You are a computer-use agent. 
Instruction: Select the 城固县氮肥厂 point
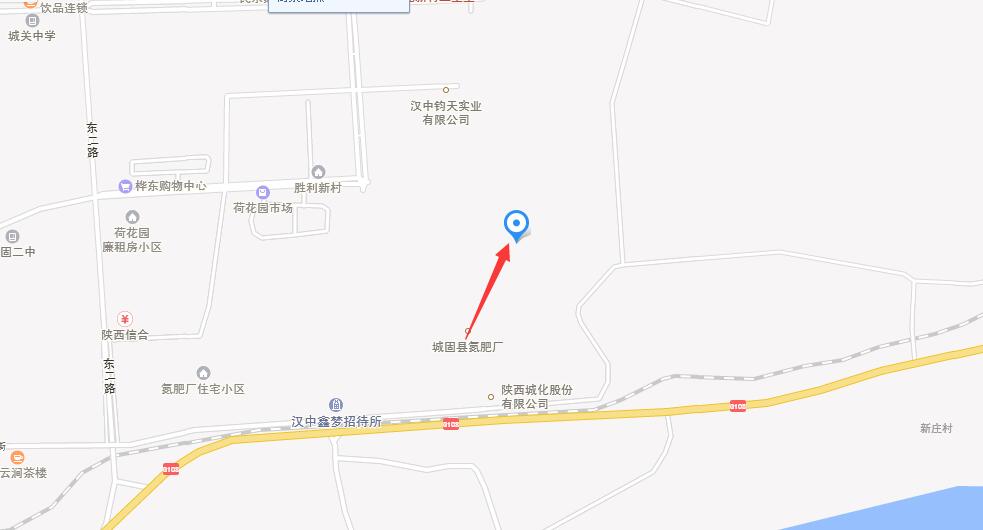(467, 332)
